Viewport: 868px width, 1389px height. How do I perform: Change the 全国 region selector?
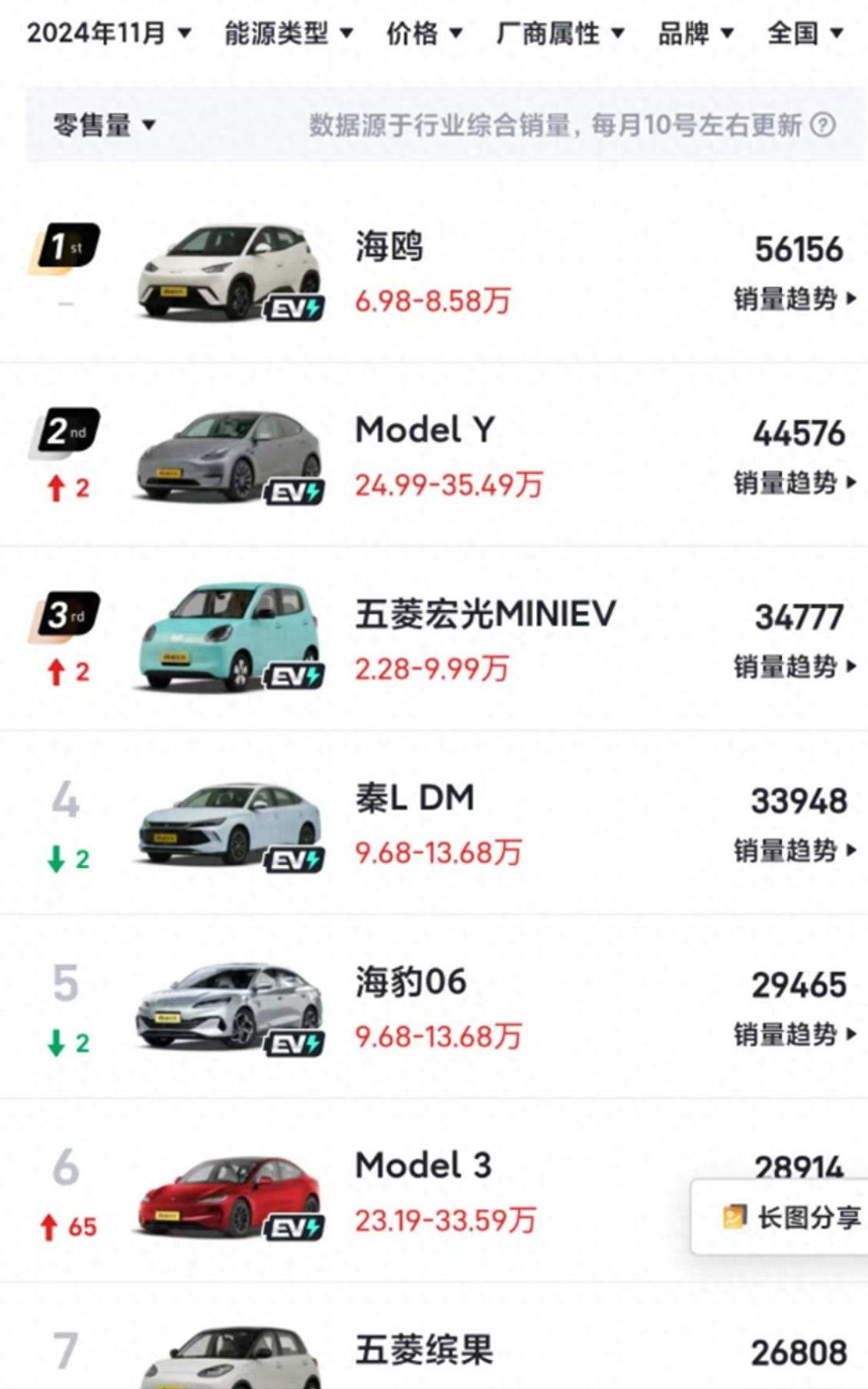point(804,33)
